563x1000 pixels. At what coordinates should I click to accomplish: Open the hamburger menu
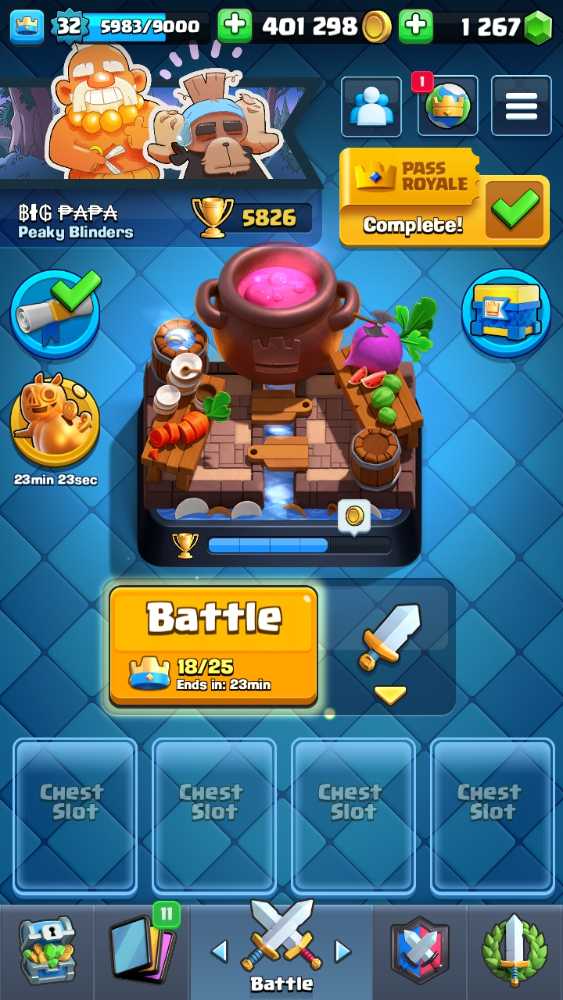(521, 106)
